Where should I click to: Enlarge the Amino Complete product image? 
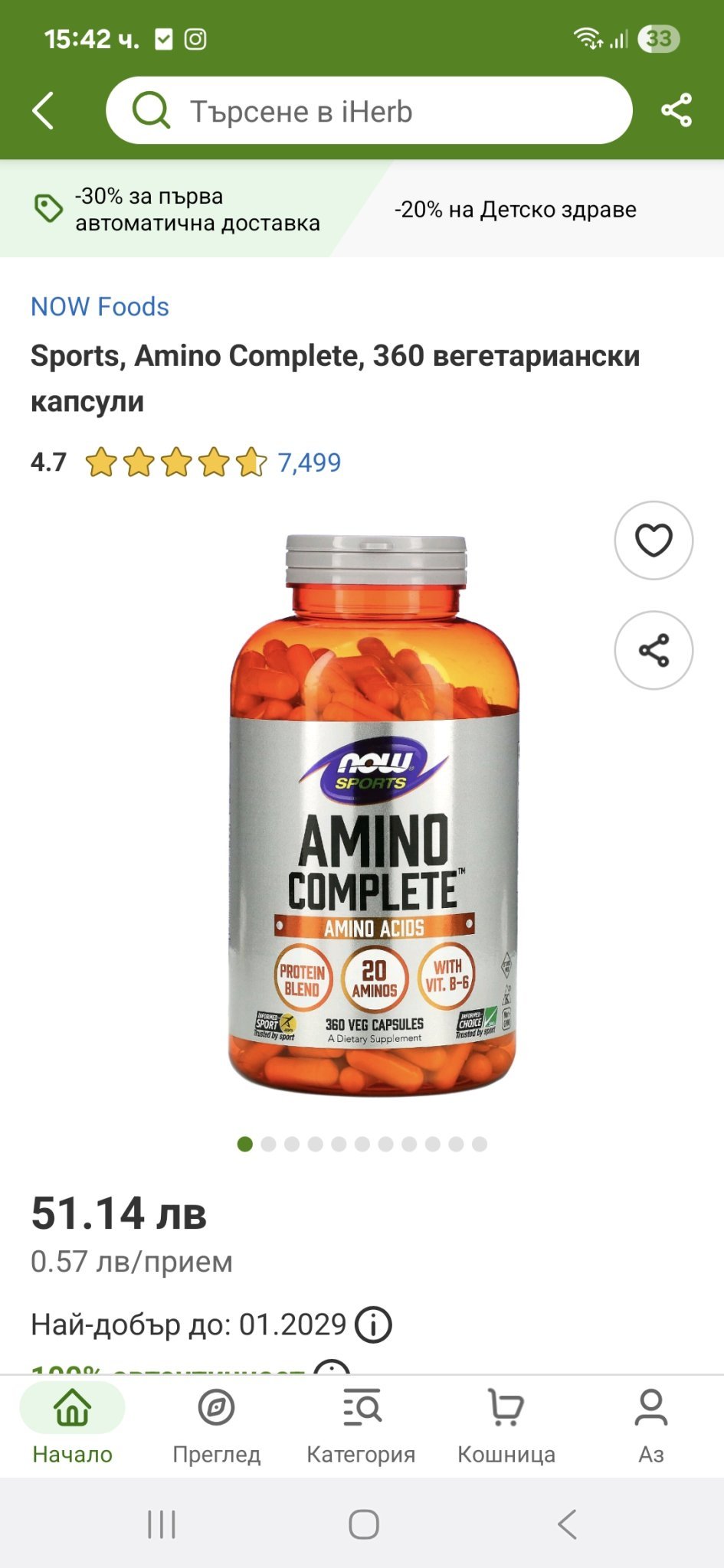[x=373, y=815]
